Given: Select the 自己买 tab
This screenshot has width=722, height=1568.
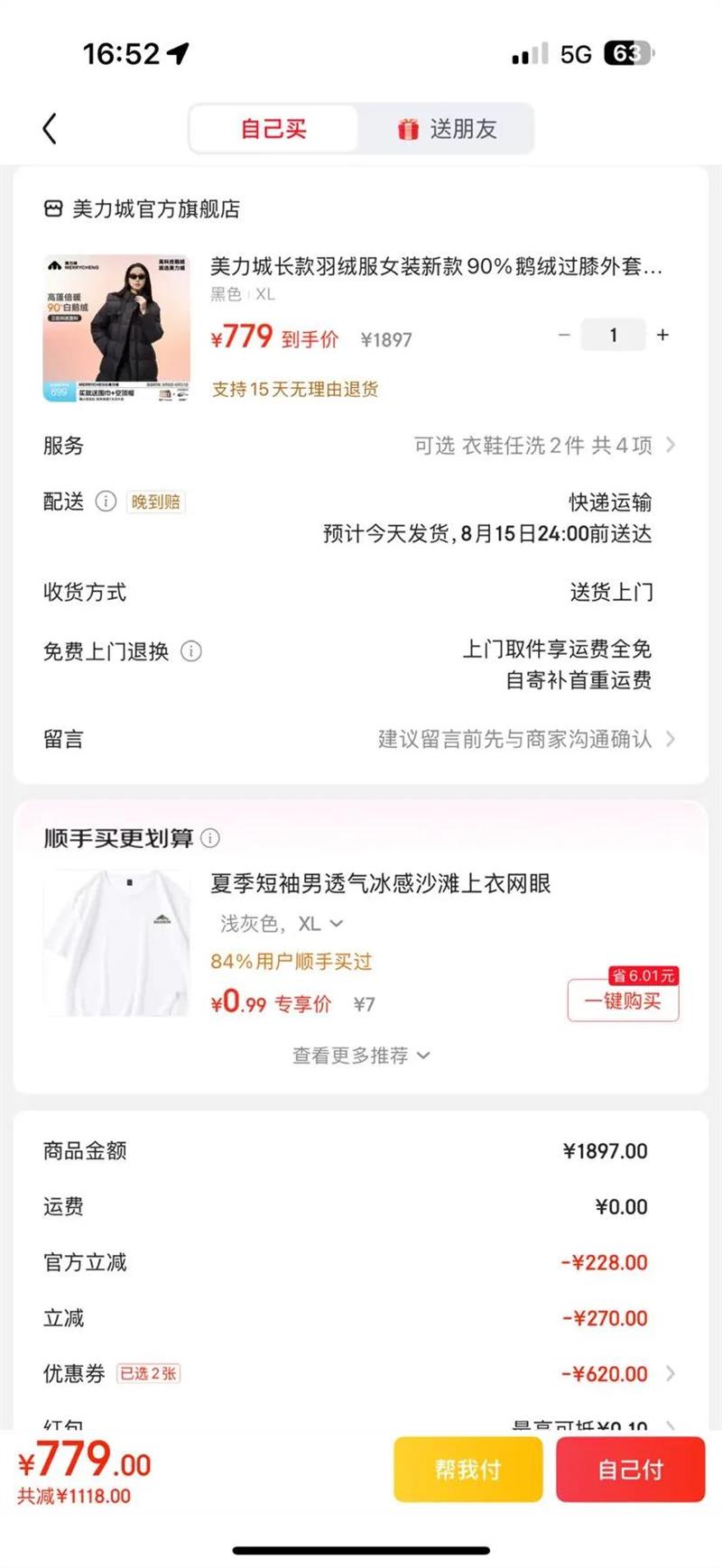Looking at the screenshot, I should pyautogui.click(x=273, y=129).
